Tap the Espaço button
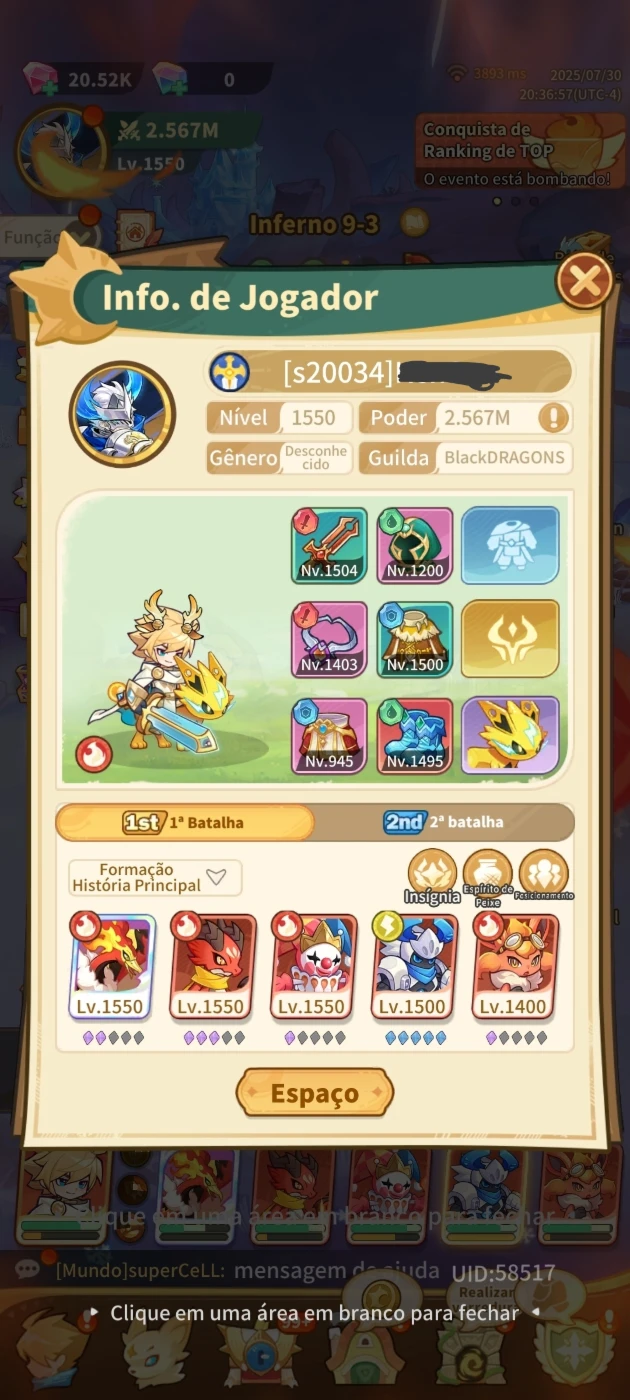Viewport: 630px width, 1400px height. click(315, 1093)
